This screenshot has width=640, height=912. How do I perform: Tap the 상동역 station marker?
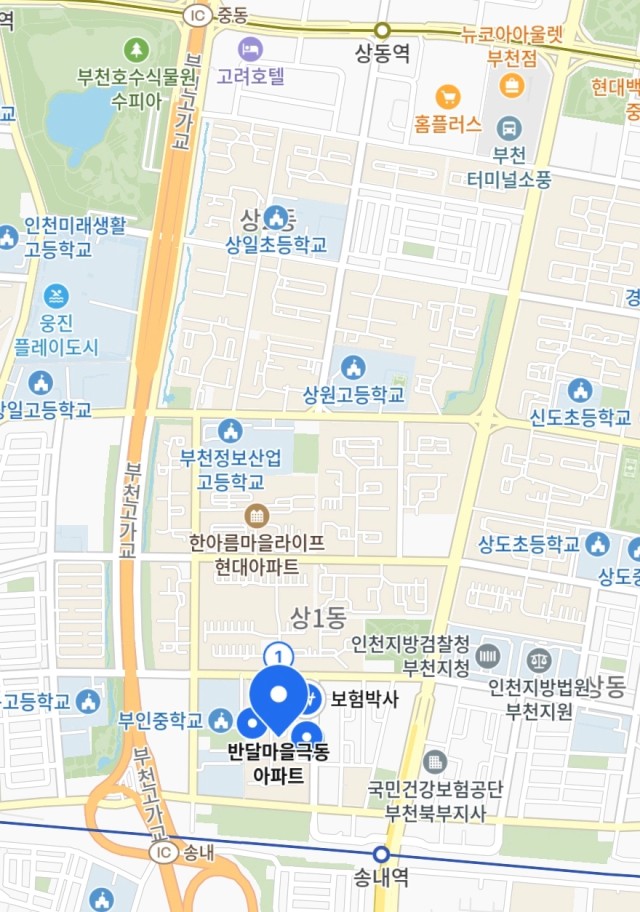(x=382, y=30)
